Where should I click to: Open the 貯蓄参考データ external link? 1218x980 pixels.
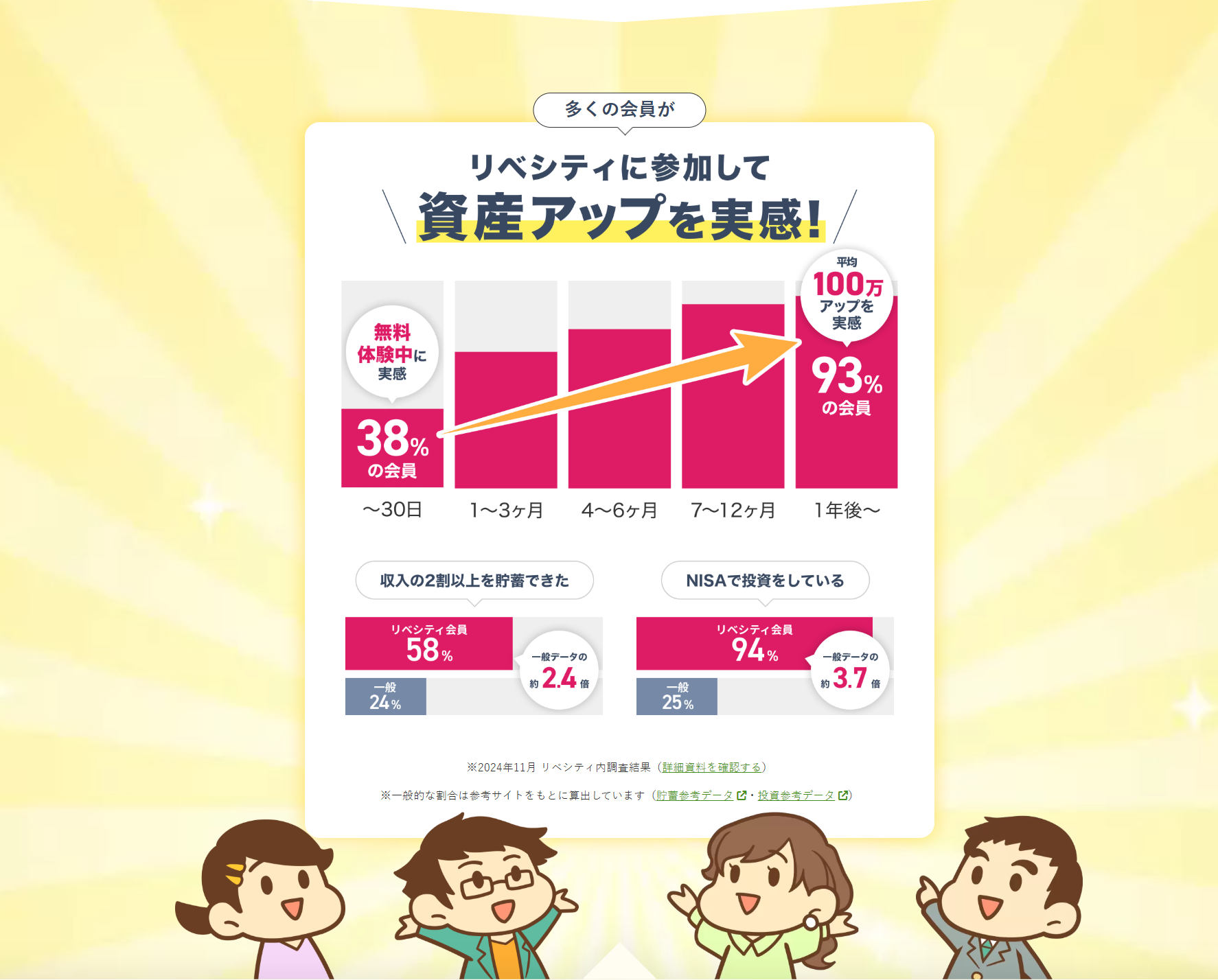click(695, 795)
